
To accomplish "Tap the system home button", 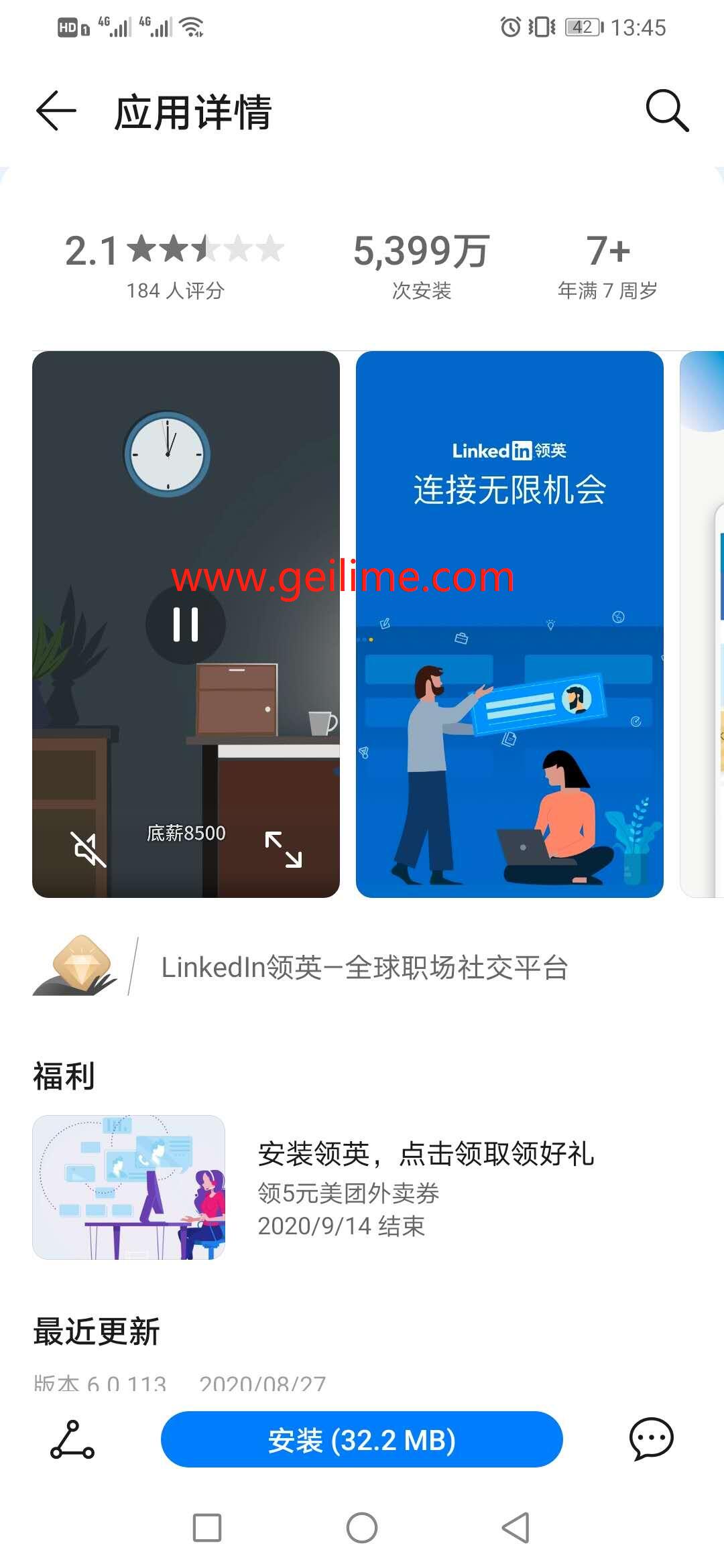I will (362, 1528).
